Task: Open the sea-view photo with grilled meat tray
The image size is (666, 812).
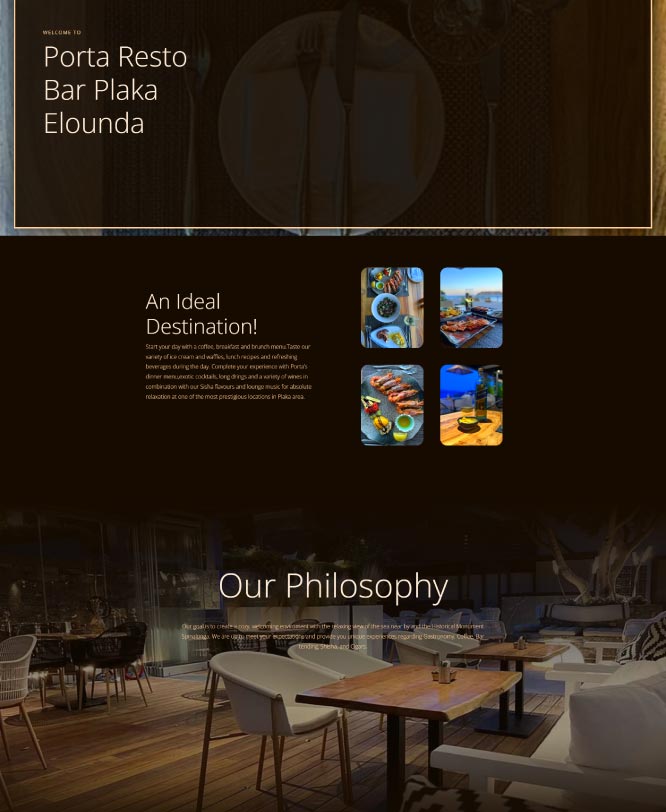Action: point(471,307)
